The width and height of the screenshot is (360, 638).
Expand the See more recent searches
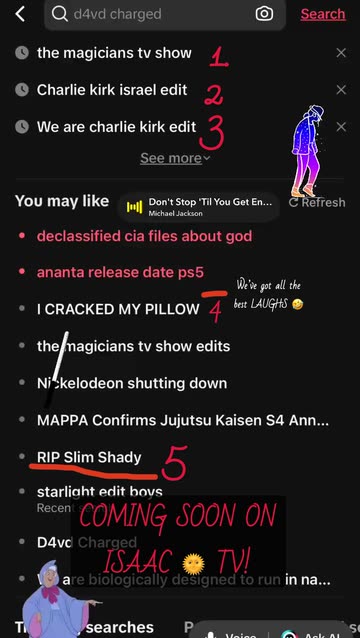[175, 158]
